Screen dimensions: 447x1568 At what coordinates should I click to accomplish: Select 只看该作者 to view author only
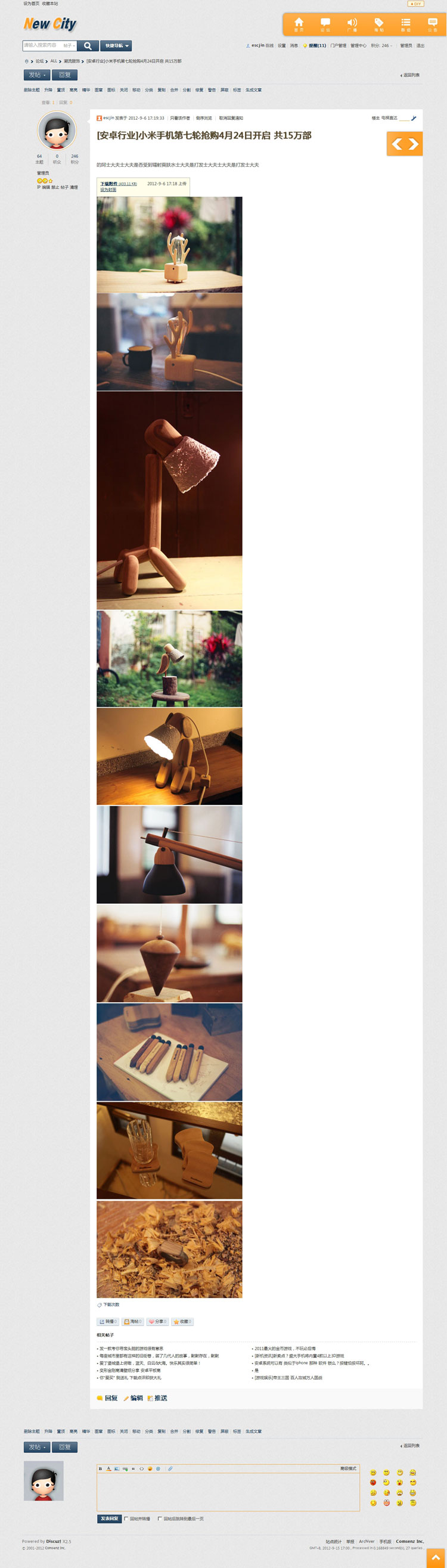(179, 118)
